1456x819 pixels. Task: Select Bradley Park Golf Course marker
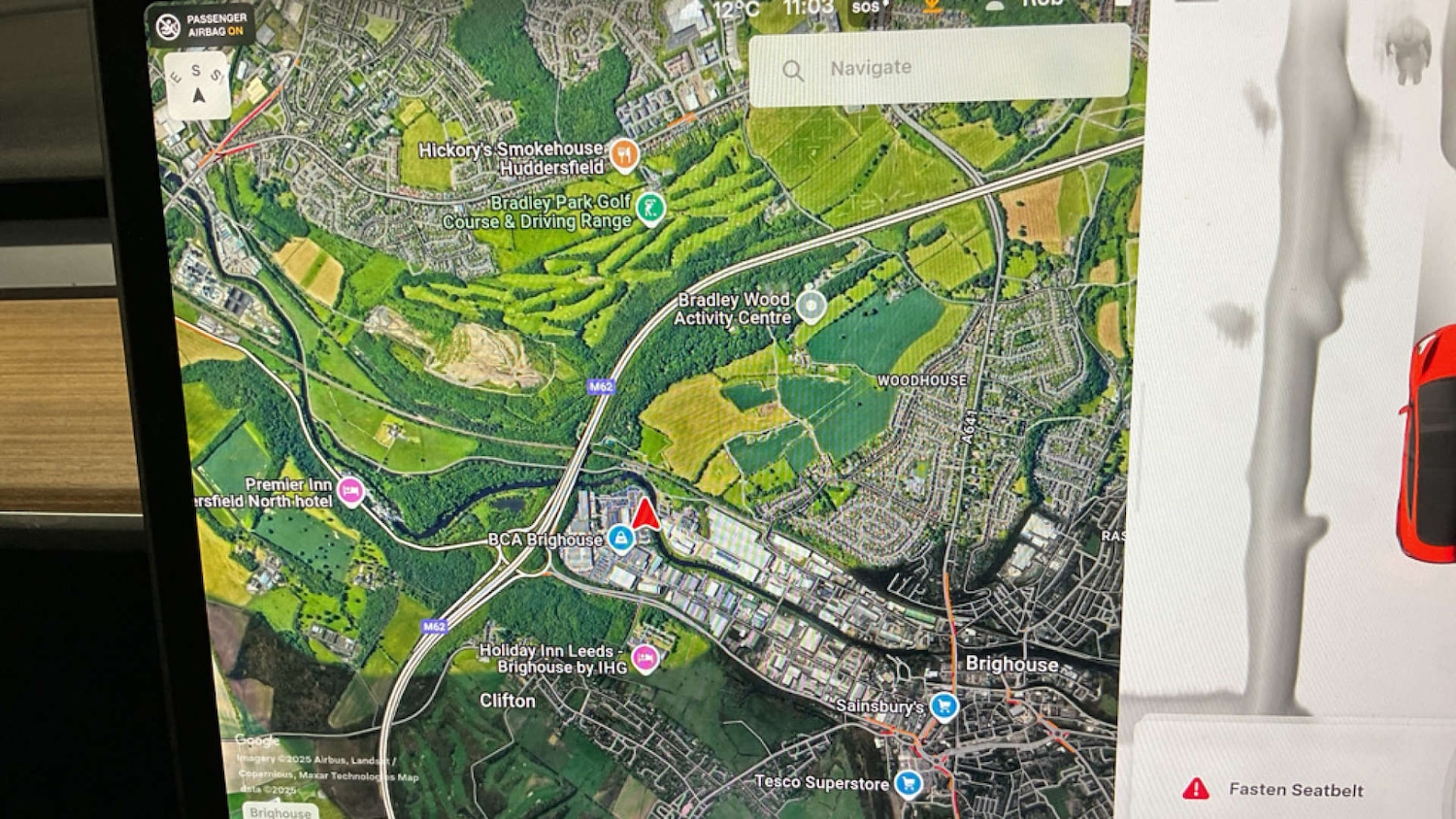[649, 207]
